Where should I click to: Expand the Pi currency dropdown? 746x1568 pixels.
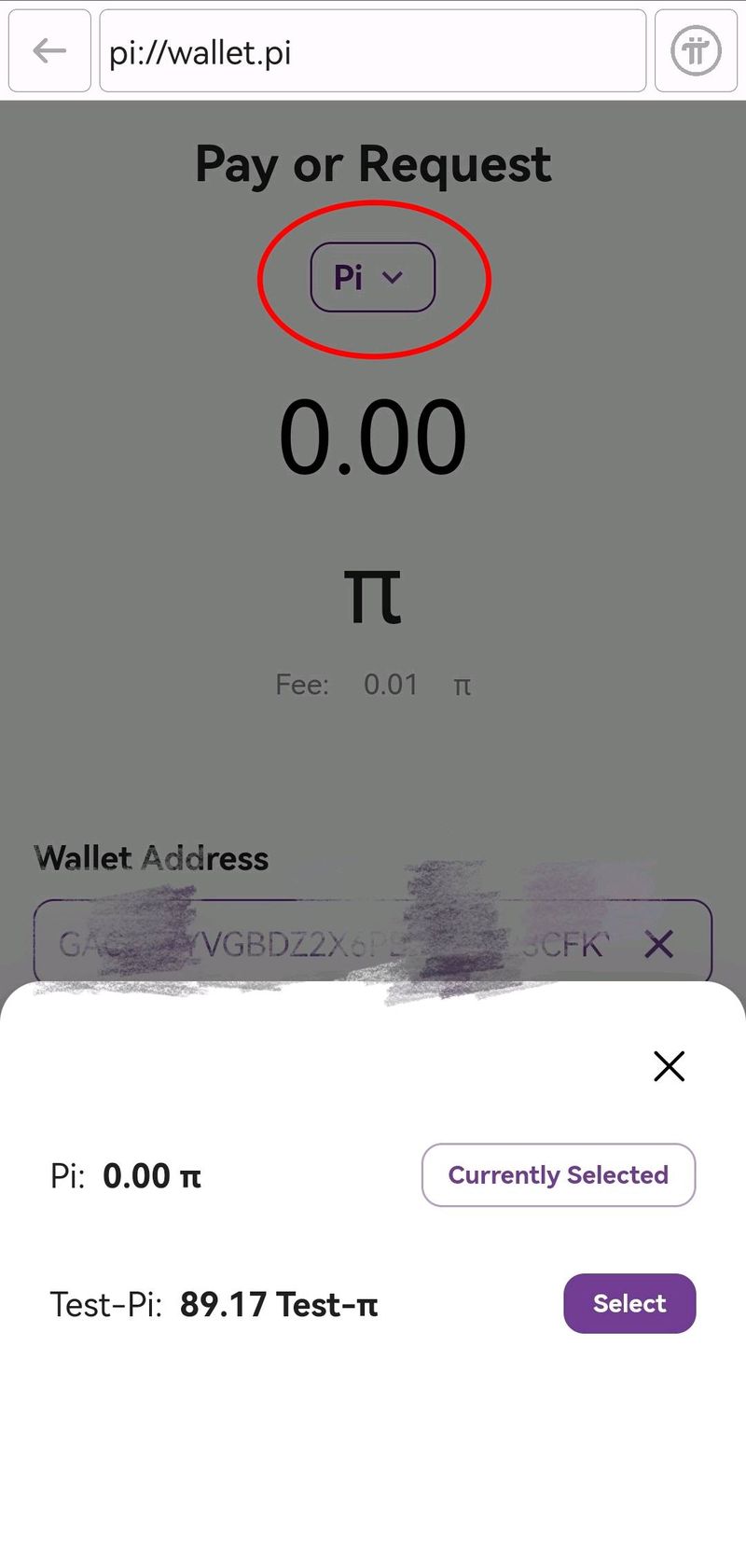[x=372, y=277]
